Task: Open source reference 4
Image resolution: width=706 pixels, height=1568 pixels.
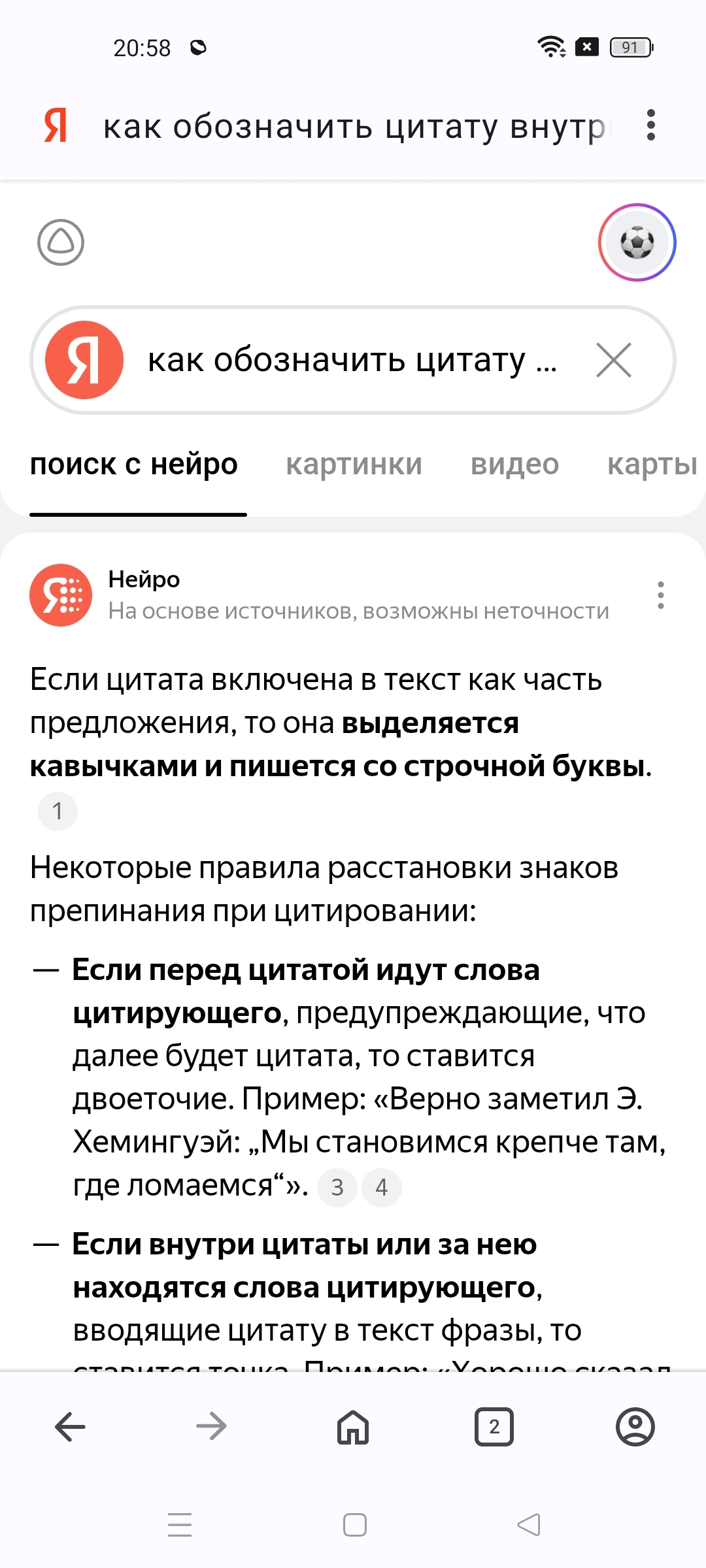Action: [x=382, y=1187]
